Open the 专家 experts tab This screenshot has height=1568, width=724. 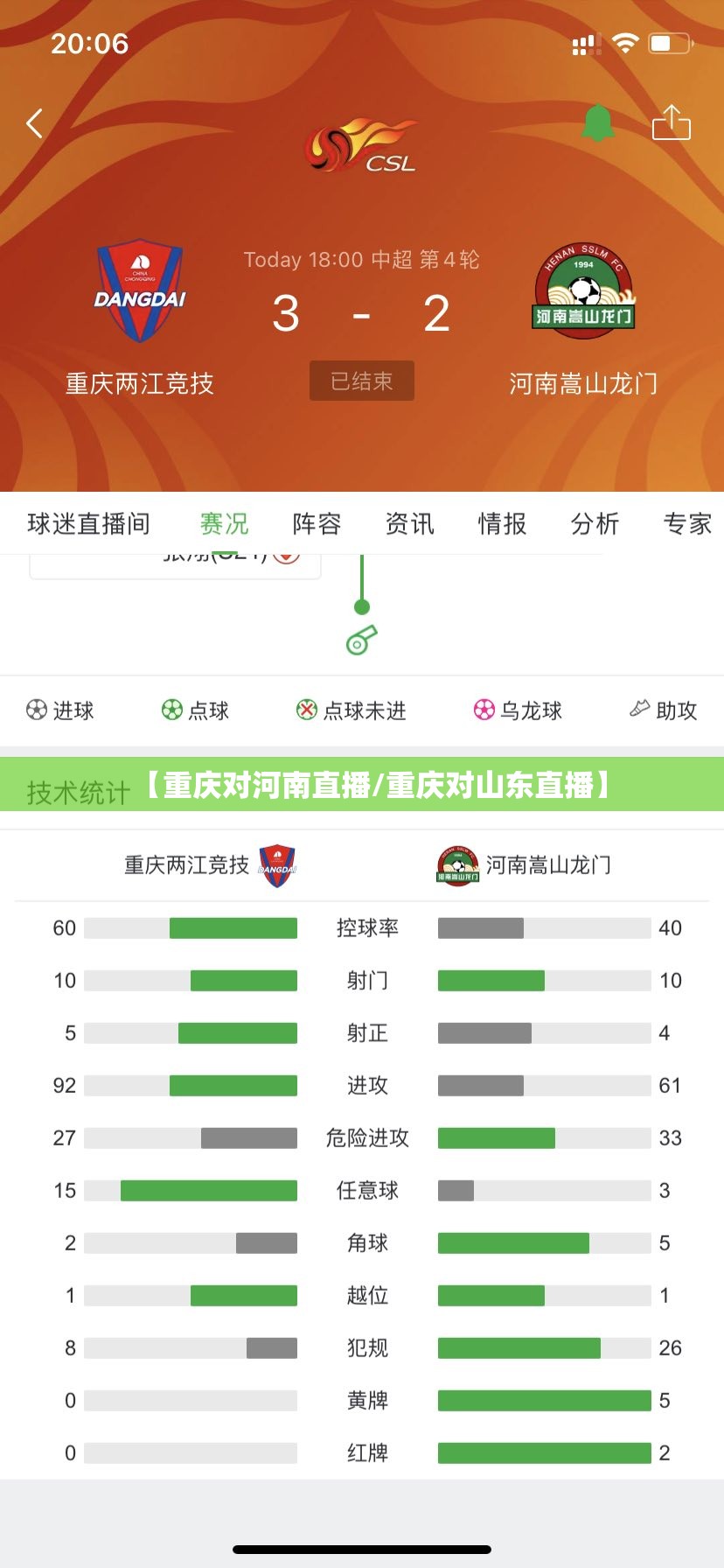687,523
